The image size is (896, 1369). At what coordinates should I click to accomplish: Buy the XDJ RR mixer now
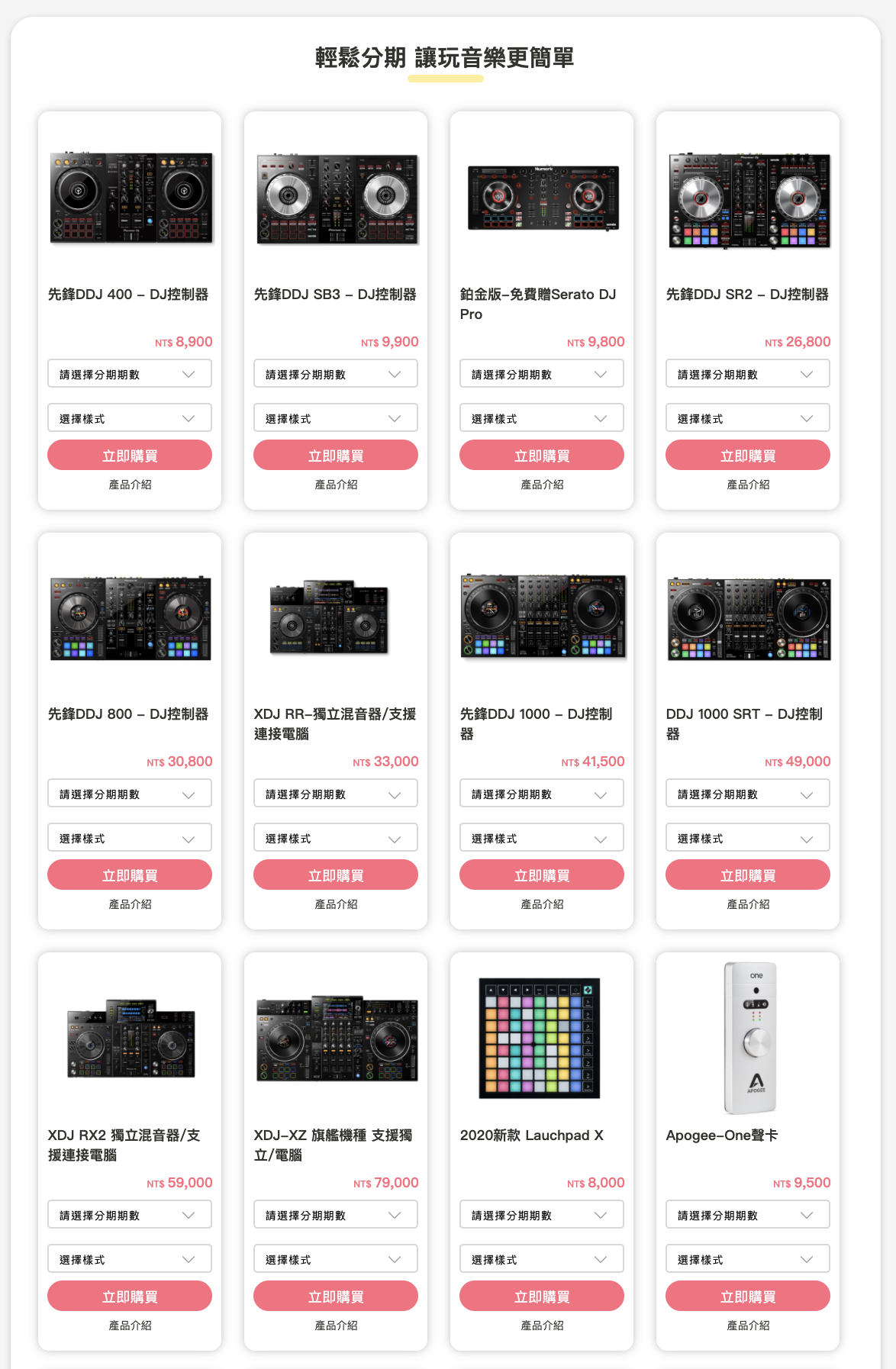336,875
